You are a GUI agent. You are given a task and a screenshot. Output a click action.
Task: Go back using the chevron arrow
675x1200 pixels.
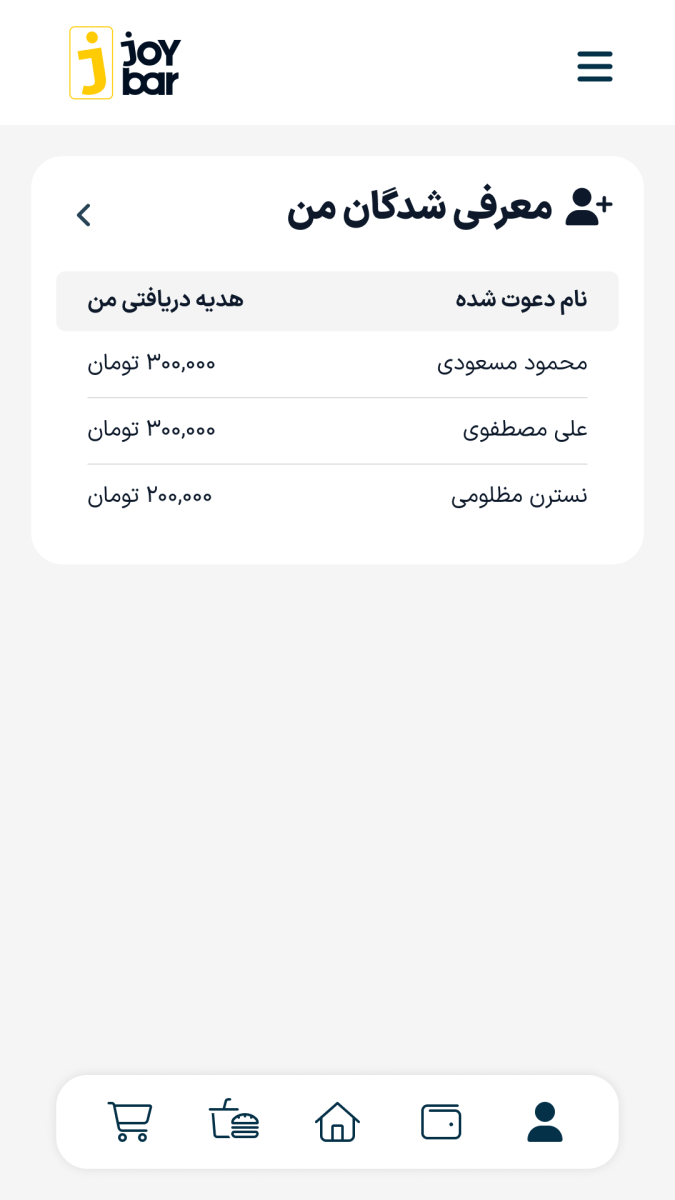84,214
